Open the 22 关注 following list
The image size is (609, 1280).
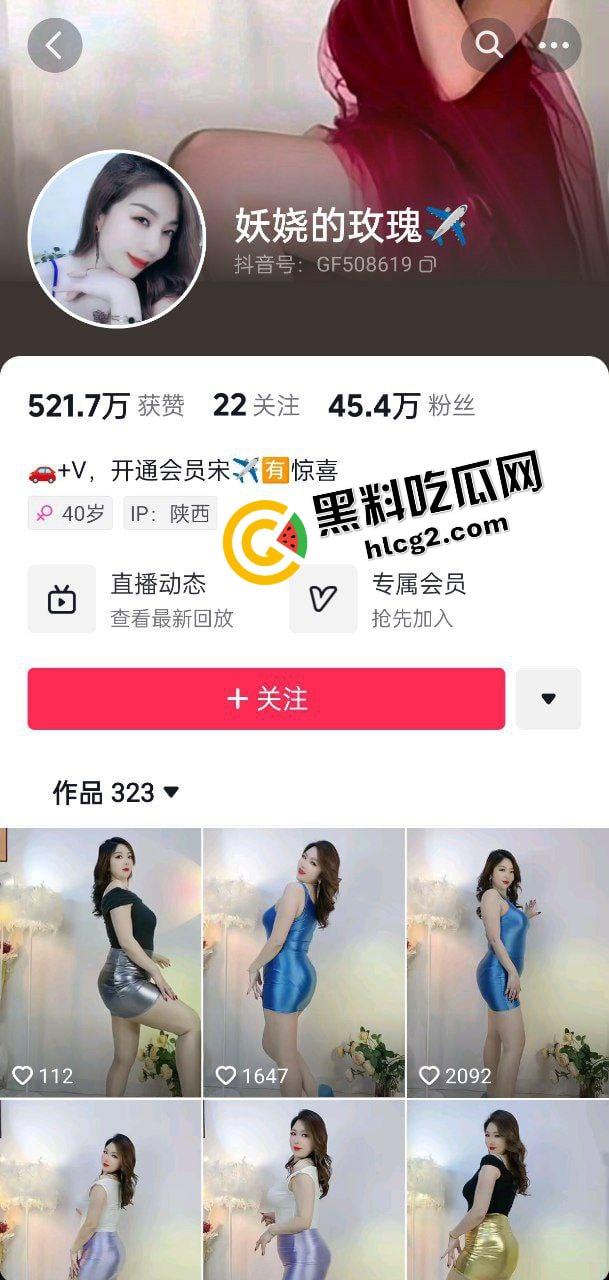(256, 405)
